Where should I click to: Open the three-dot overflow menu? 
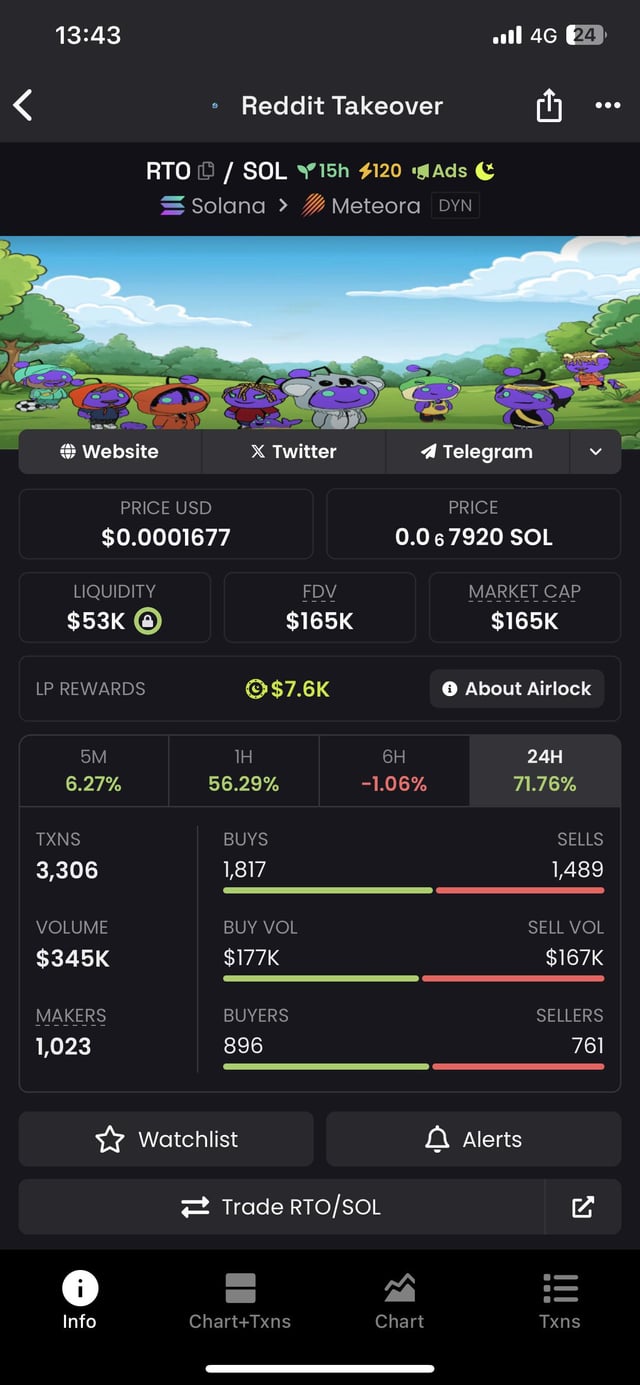pos(607,105)
